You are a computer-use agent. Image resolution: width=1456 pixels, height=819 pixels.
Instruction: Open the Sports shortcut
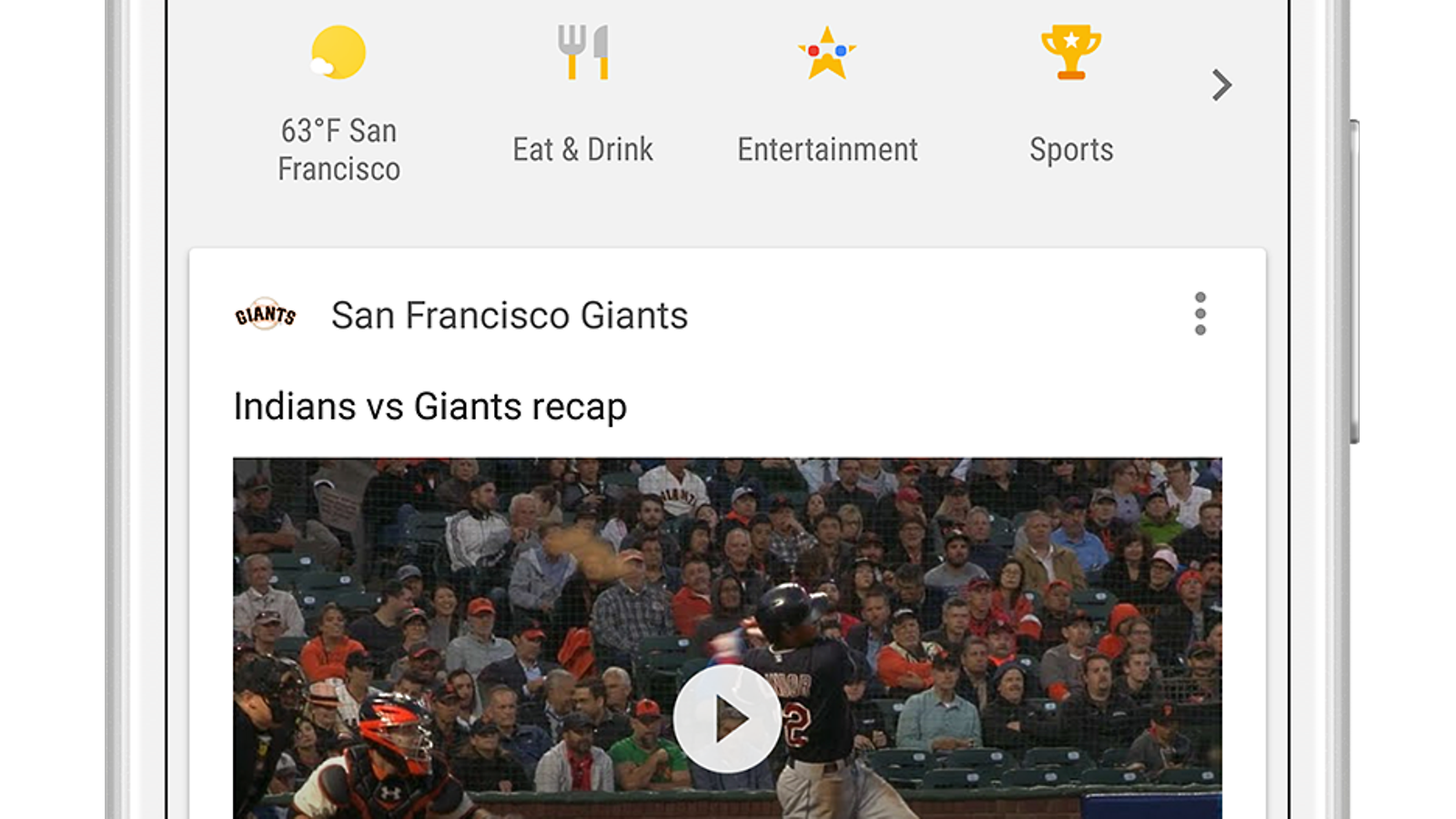[x=1071, y=100]
